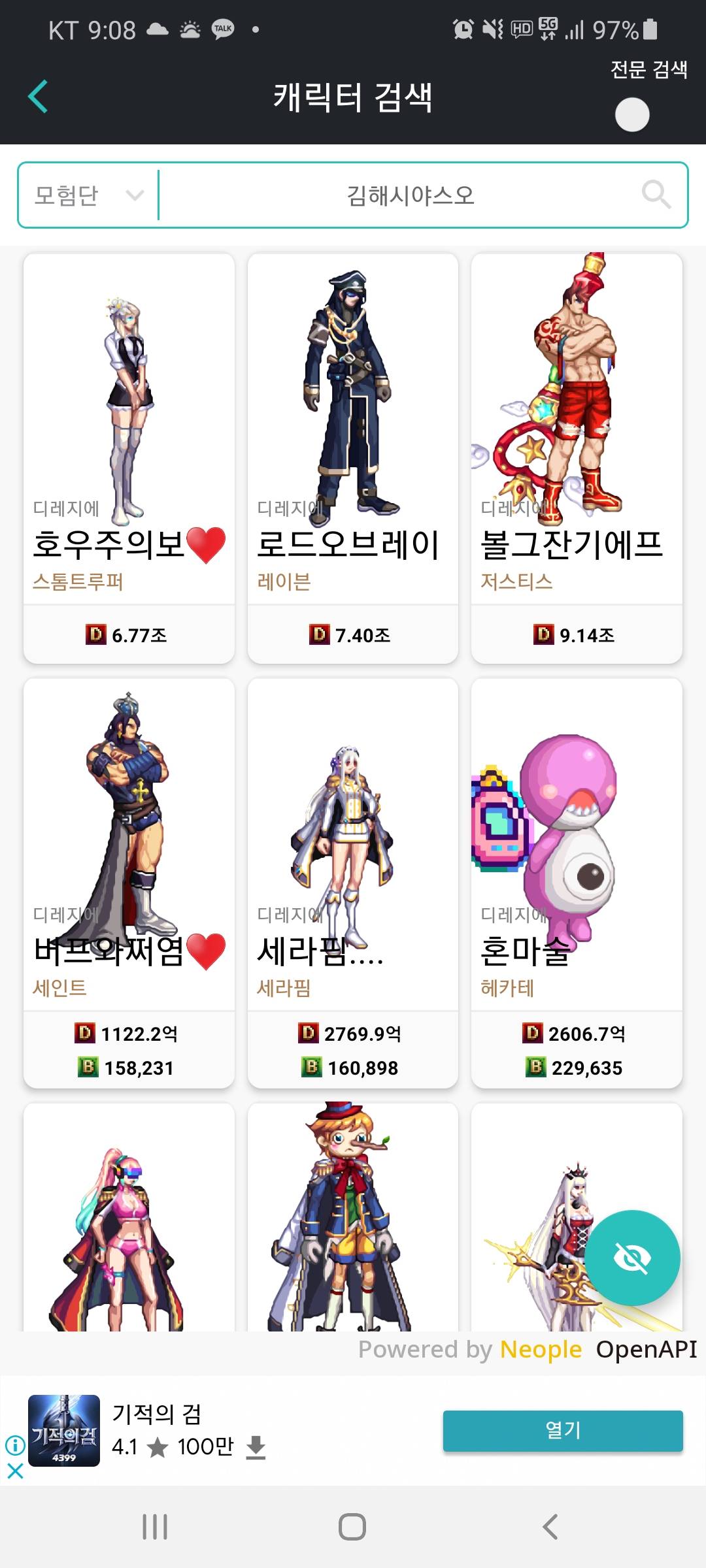Open the 세라핌 character card
Screen dimensions: 706x1568
click(x=352, y=882)
